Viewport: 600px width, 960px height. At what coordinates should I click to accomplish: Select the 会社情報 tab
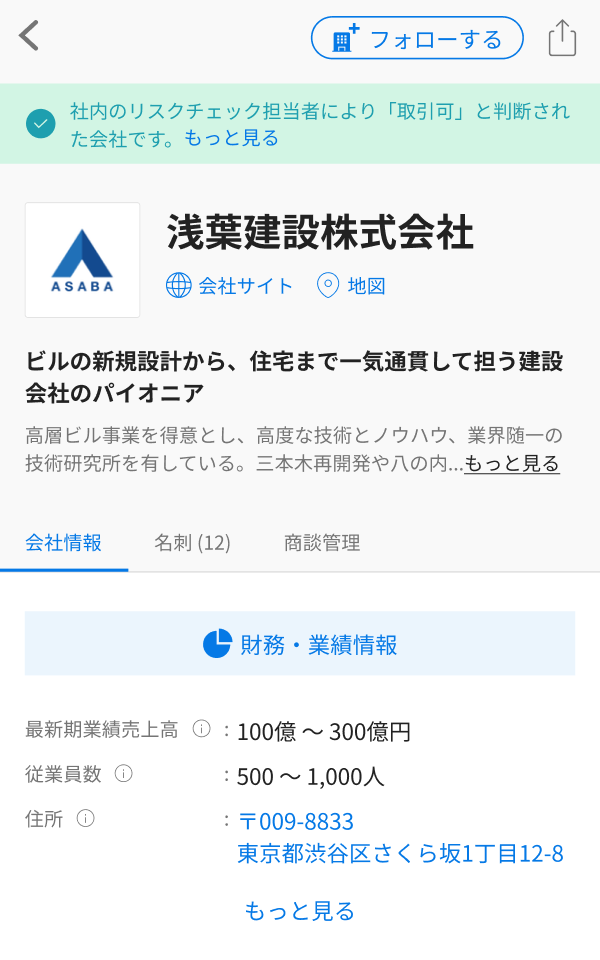pyautogui.click(x=64, y=542)
